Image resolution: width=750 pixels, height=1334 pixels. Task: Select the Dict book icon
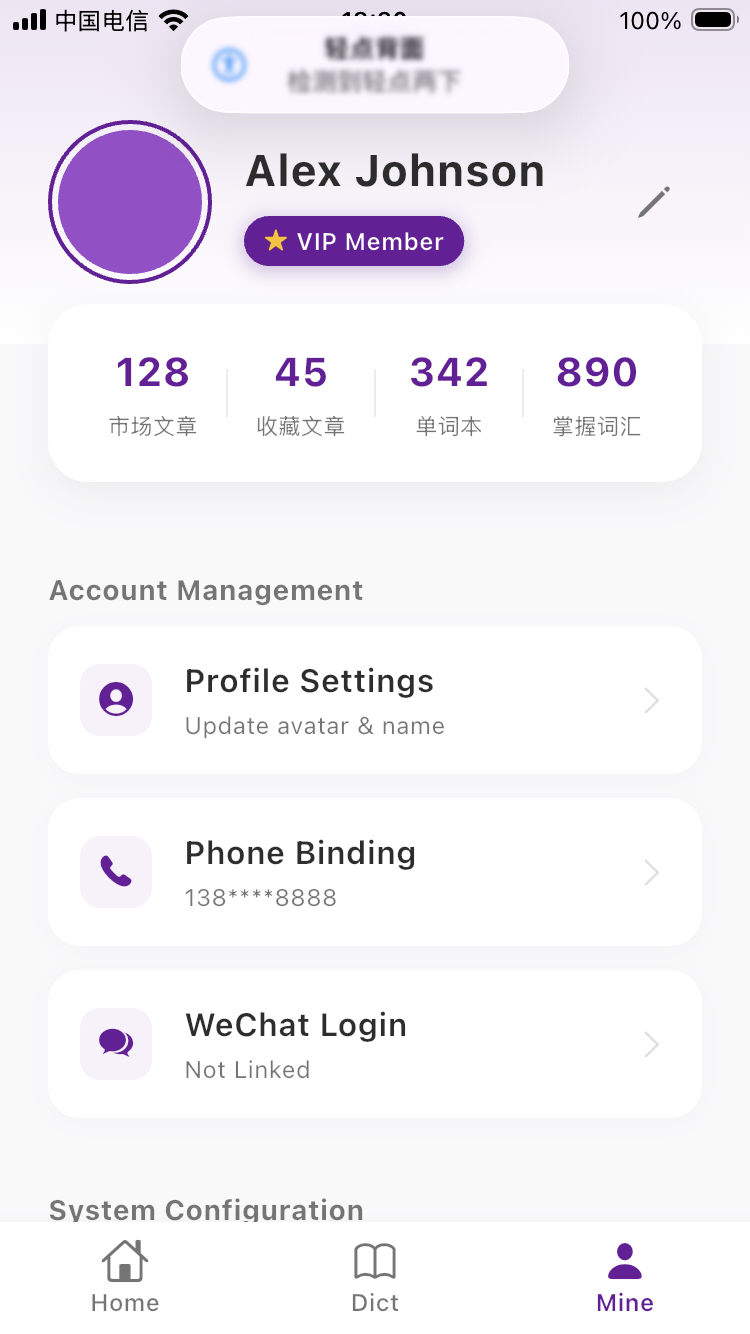click(374, 1260)
